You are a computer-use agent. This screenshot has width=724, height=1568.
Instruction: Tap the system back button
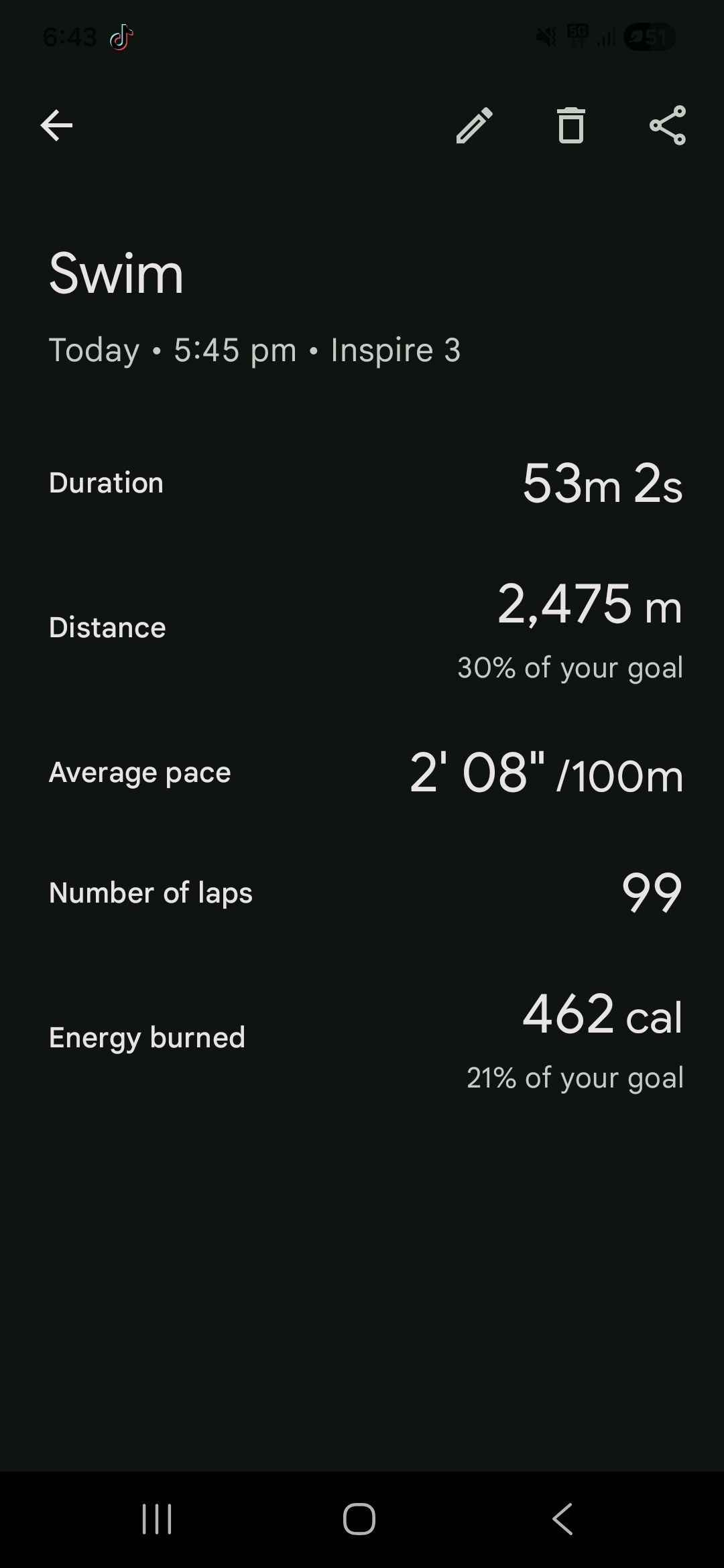pyautogui.click(x=562, y=1518)
